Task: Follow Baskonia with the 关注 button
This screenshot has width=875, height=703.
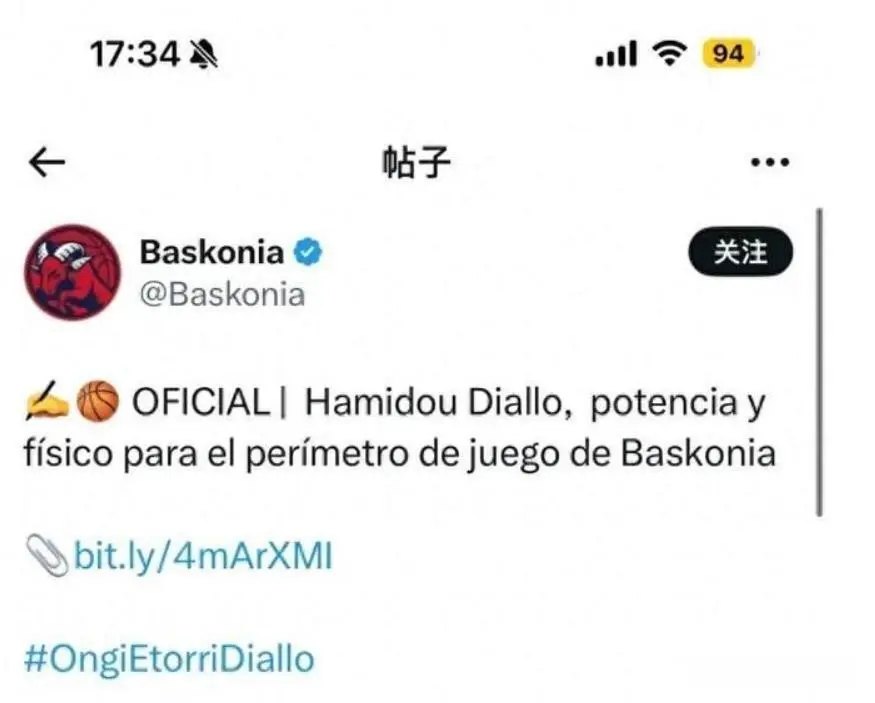Action: [740, 253]
